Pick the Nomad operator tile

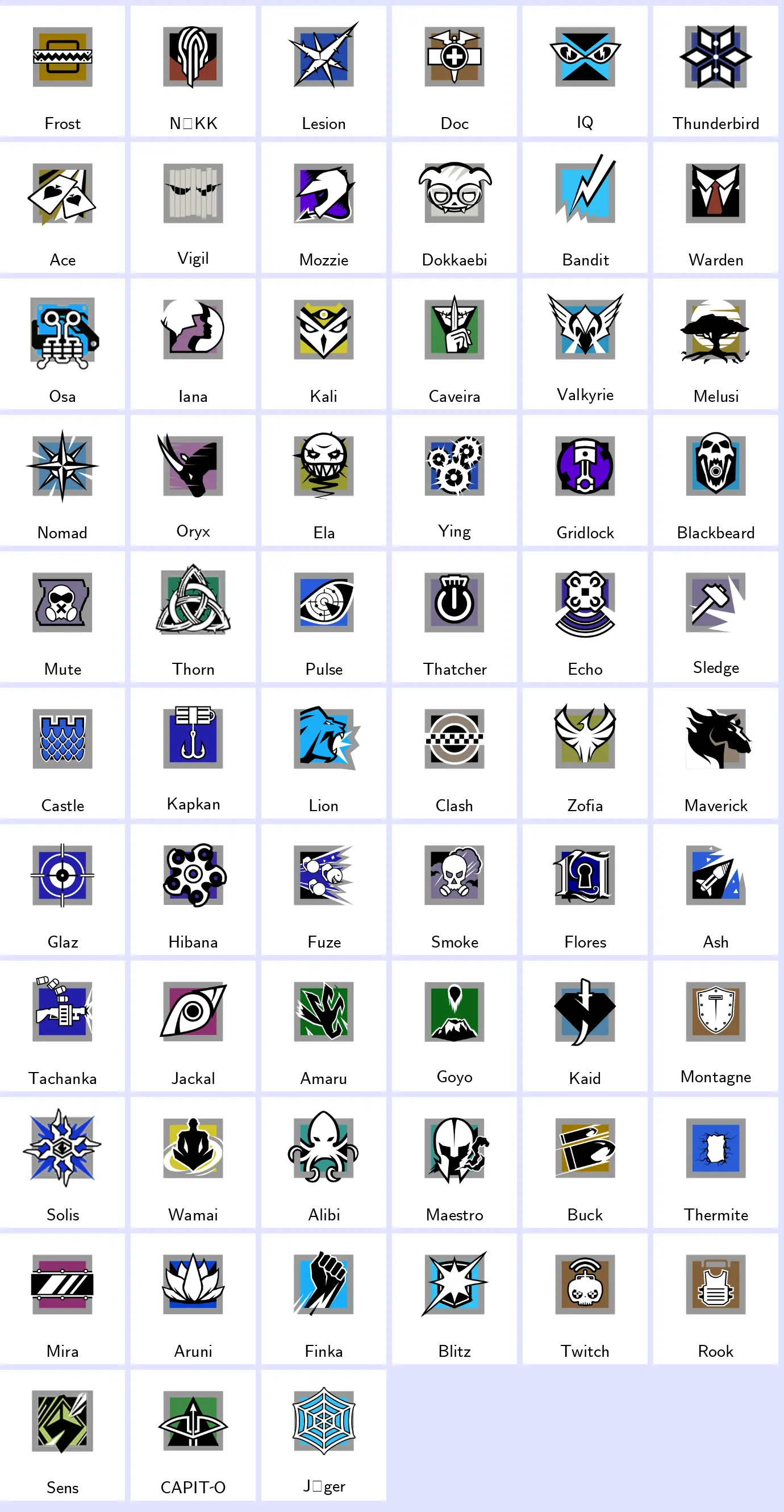(62, 480)
